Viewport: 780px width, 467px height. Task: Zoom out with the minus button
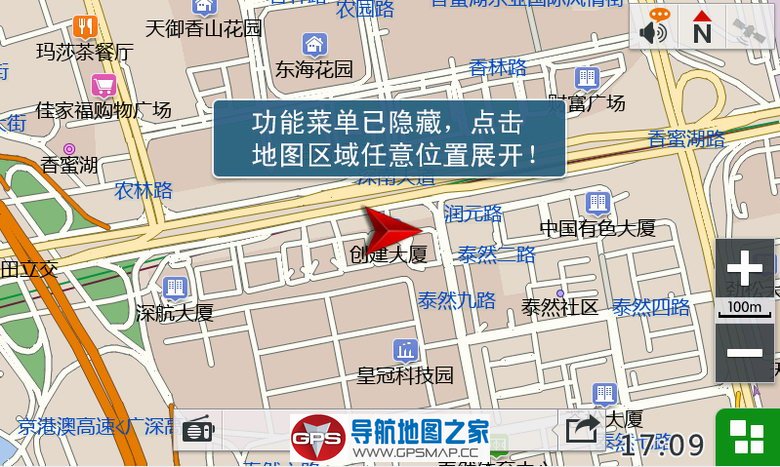[x=745, y=353]
